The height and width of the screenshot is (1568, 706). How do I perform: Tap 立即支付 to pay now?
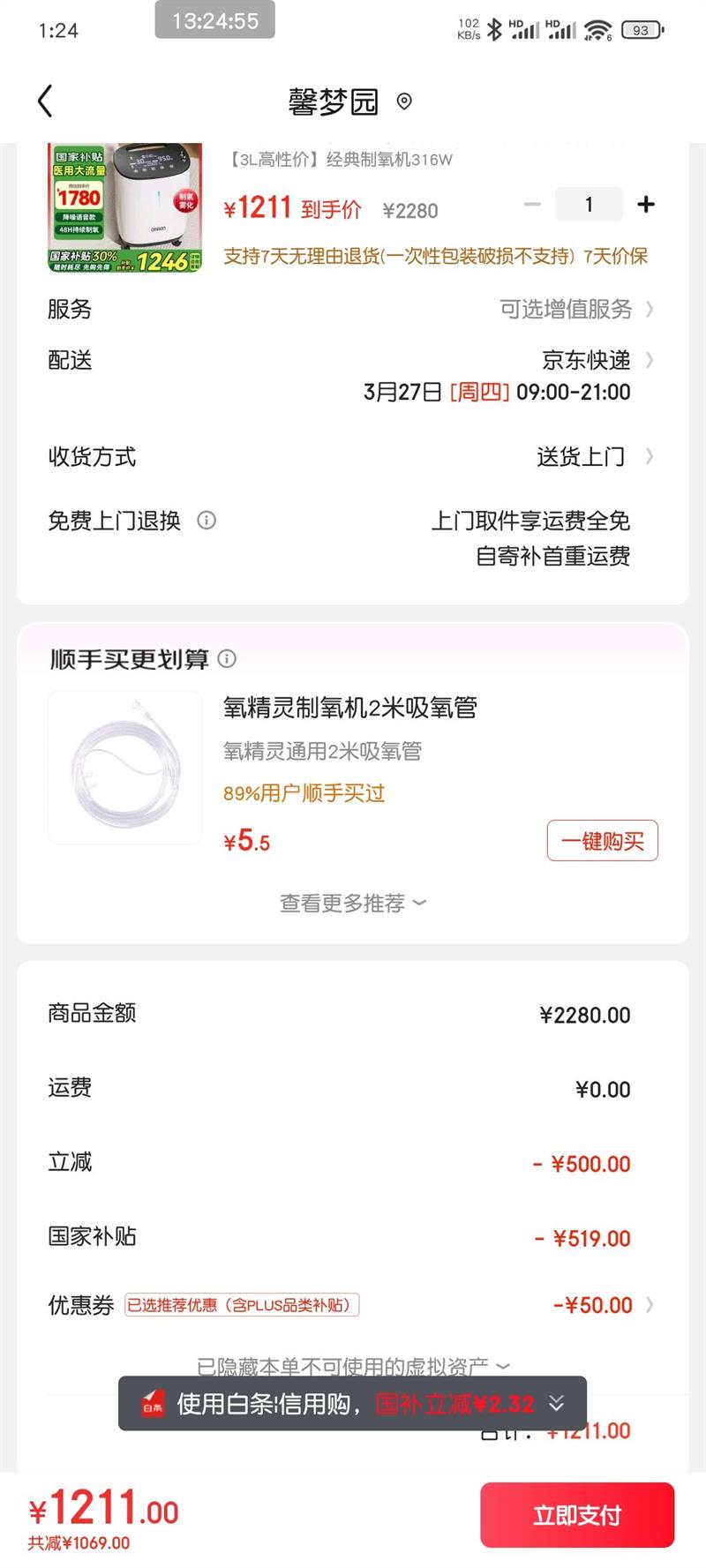click(x=577, y=1515)
